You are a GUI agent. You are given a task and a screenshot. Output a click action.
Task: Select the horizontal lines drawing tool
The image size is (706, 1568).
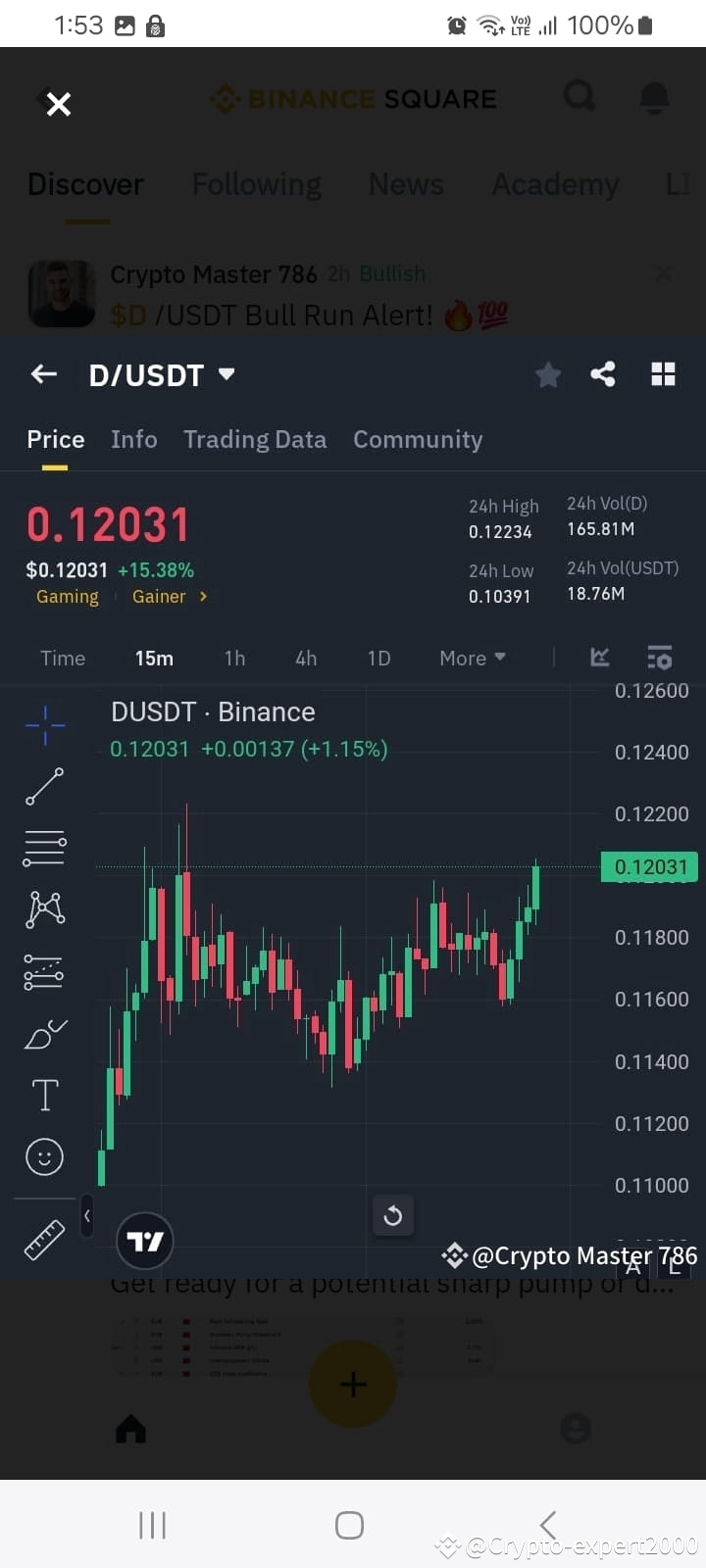(x=44, y=848)
